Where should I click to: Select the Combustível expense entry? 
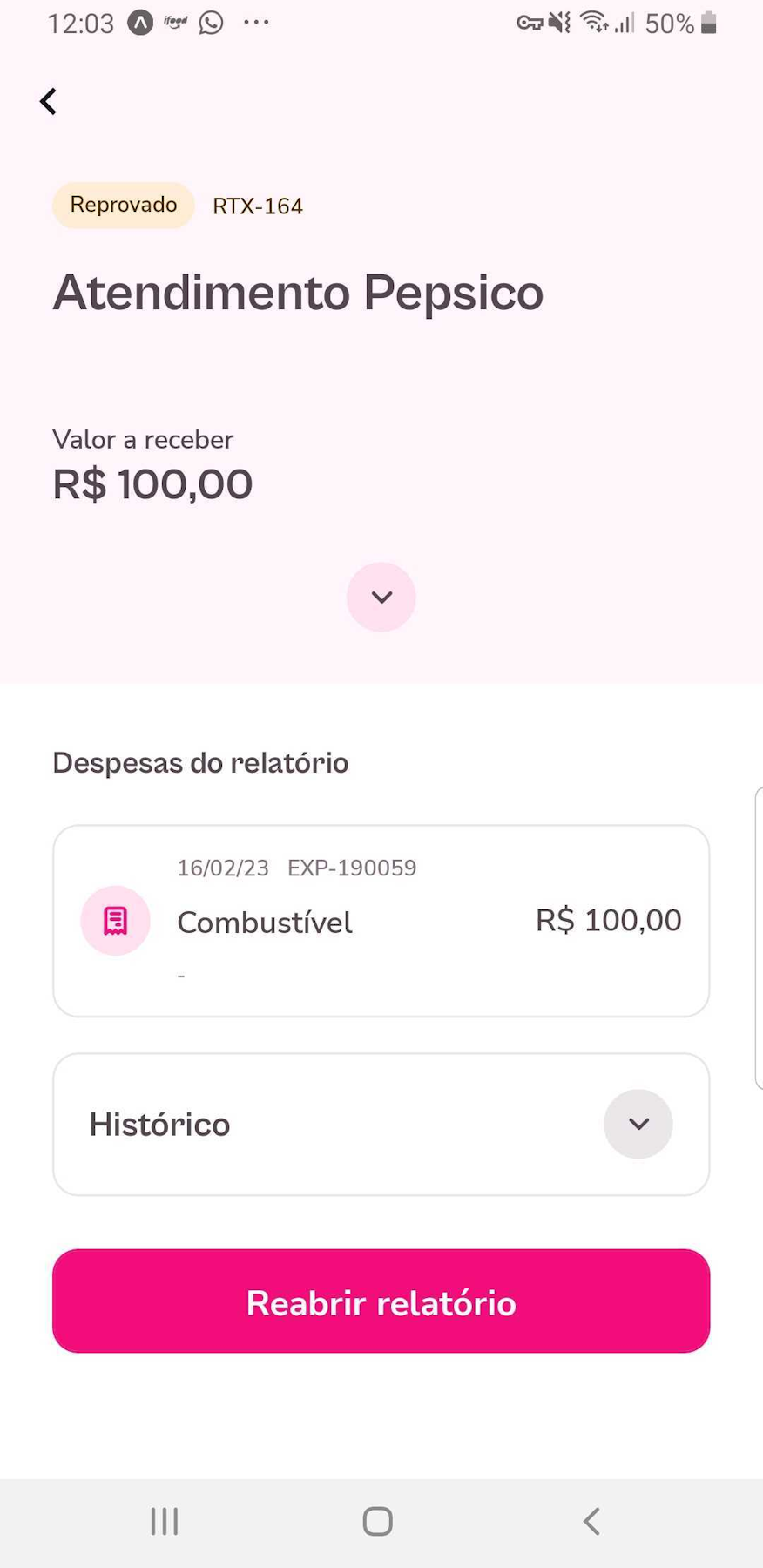coord(264,922)
